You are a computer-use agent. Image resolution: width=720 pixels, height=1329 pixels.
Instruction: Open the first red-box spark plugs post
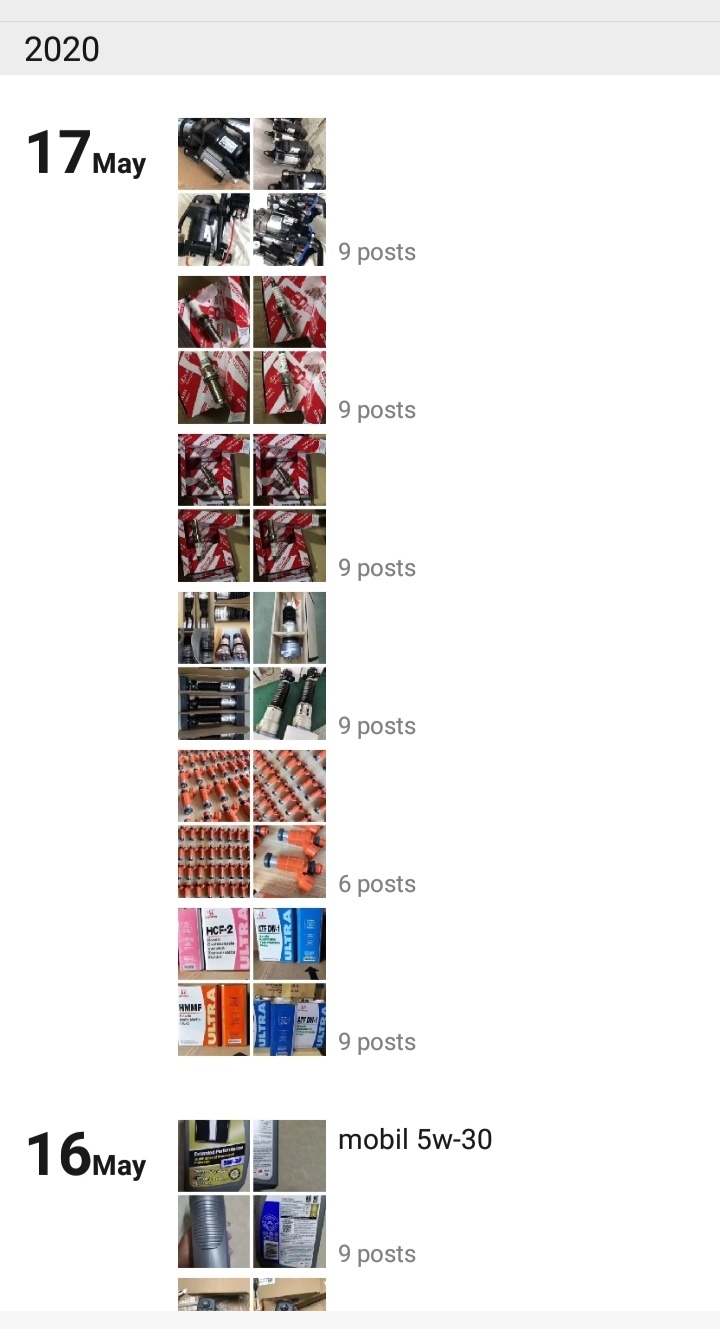coord(251,350)
